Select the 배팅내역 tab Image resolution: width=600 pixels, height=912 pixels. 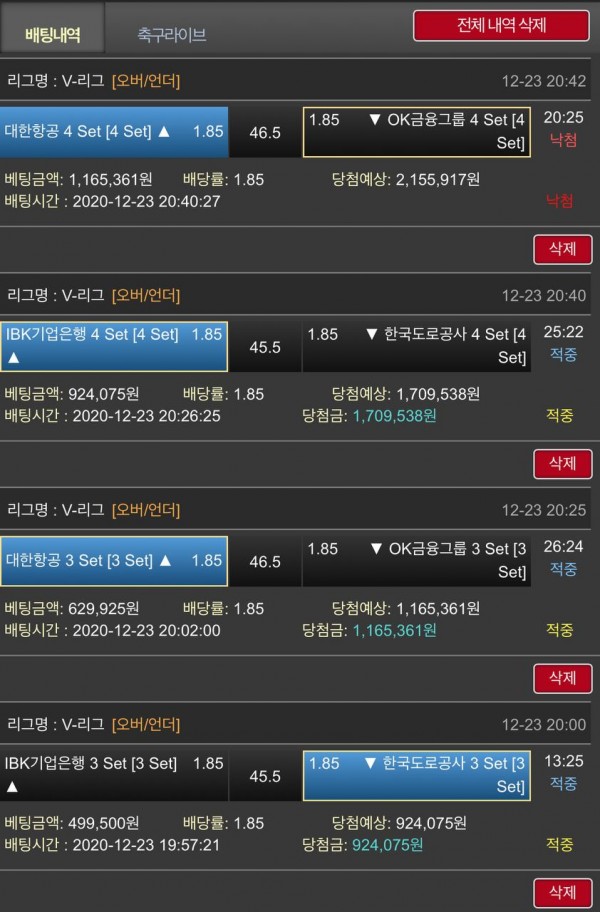click(52, 35)
